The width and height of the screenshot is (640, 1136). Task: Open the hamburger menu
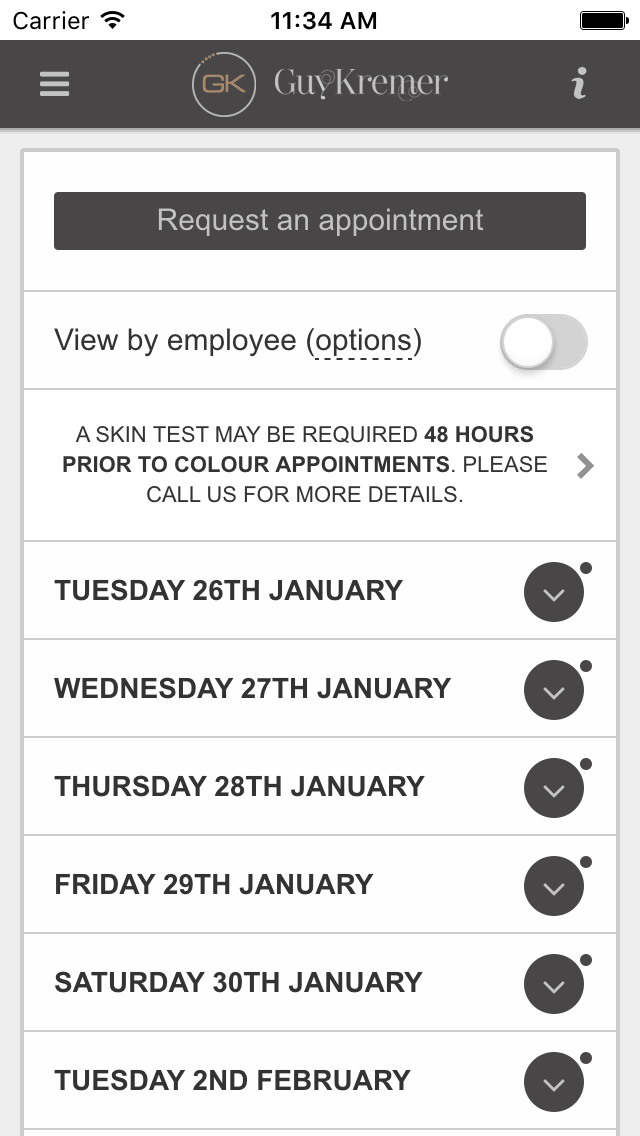(54, 84)
